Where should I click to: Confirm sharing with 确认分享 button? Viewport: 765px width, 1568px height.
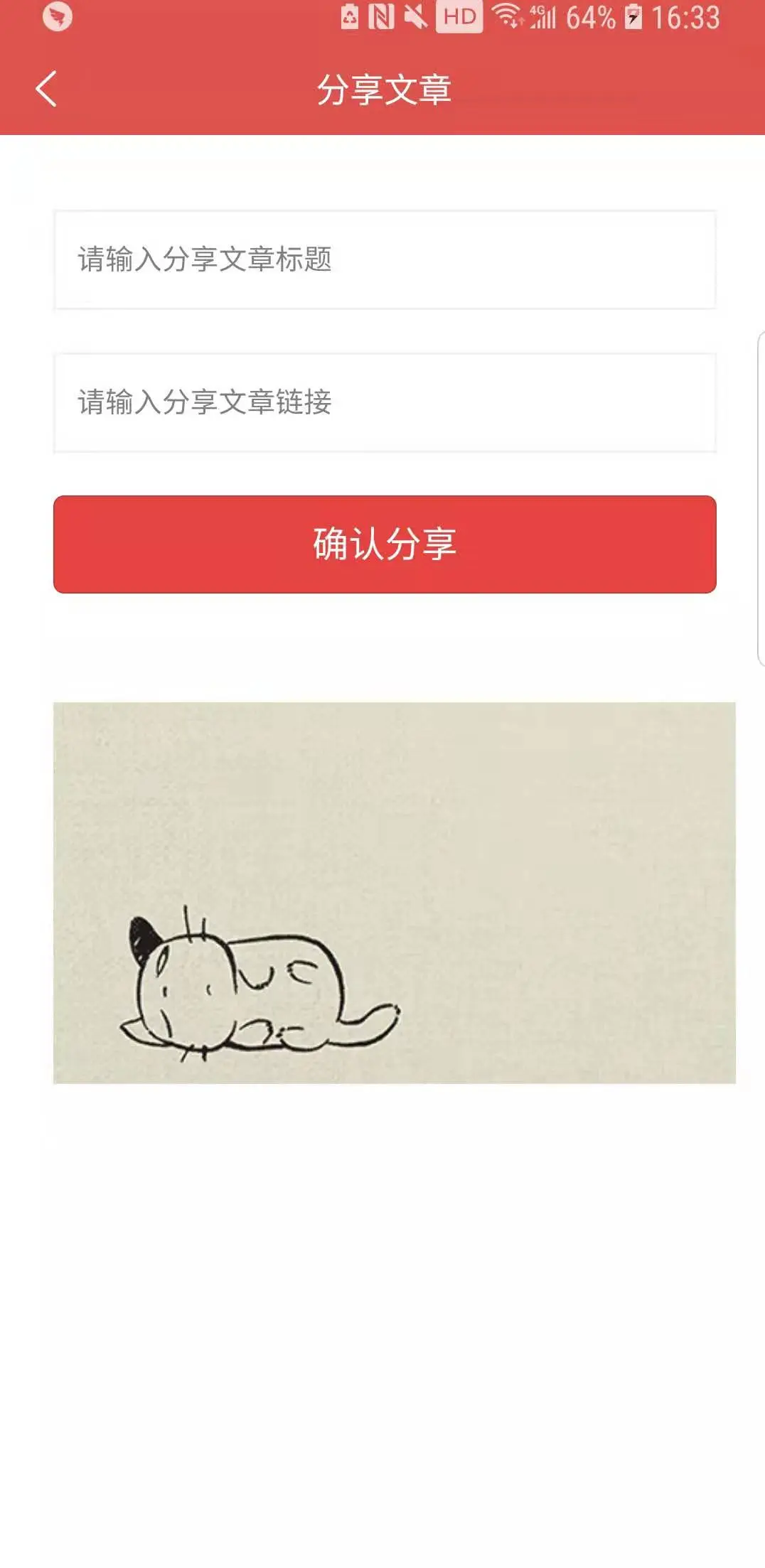385,544
